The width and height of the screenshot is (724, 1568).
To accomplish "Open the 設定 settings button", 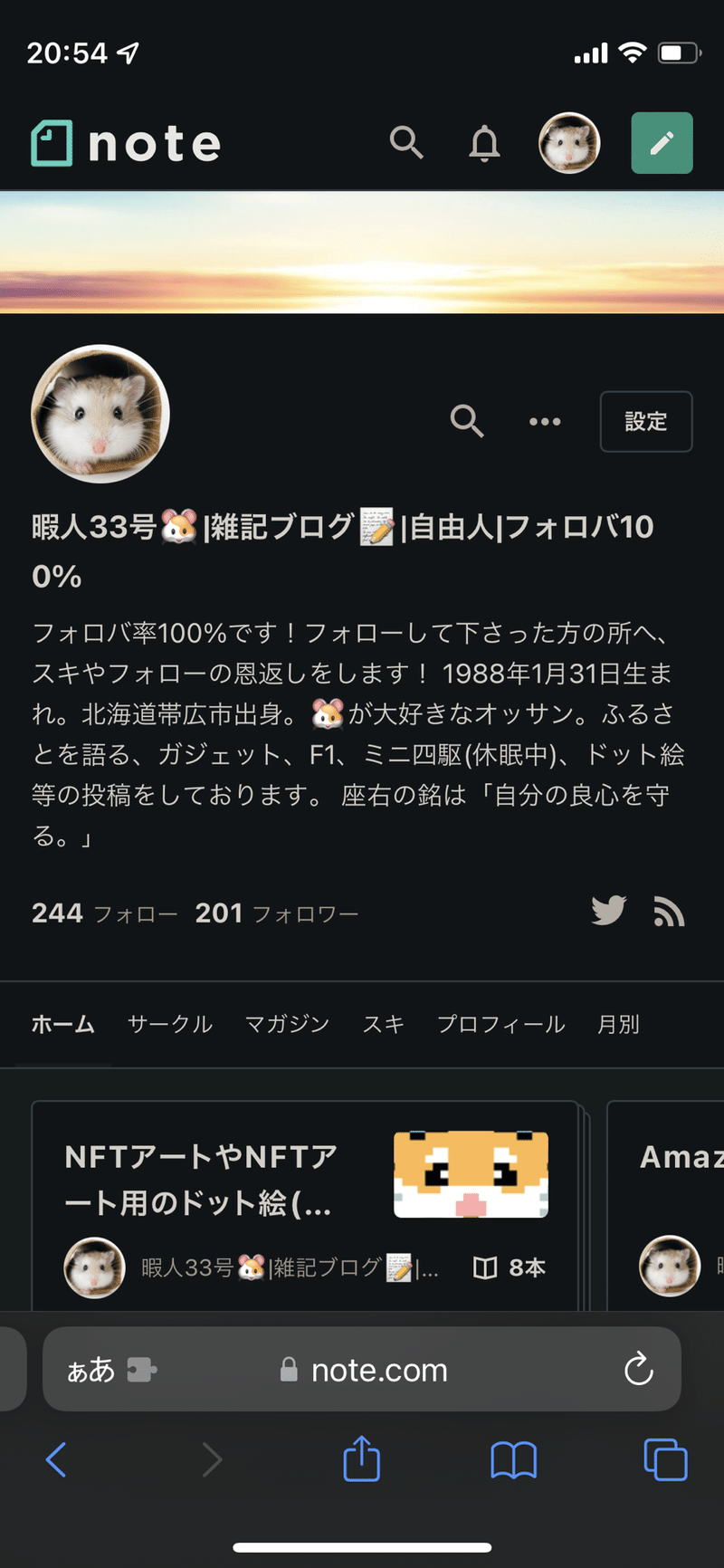I will 646,422.
